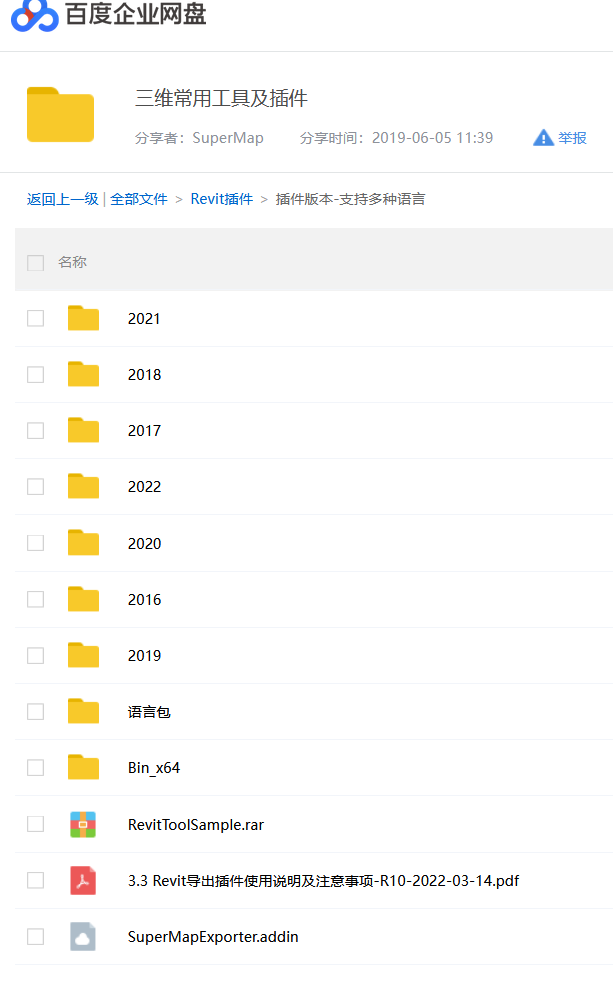Open the 2018 folder
Viewport: 613px width, 991px height.
[144, 375]
